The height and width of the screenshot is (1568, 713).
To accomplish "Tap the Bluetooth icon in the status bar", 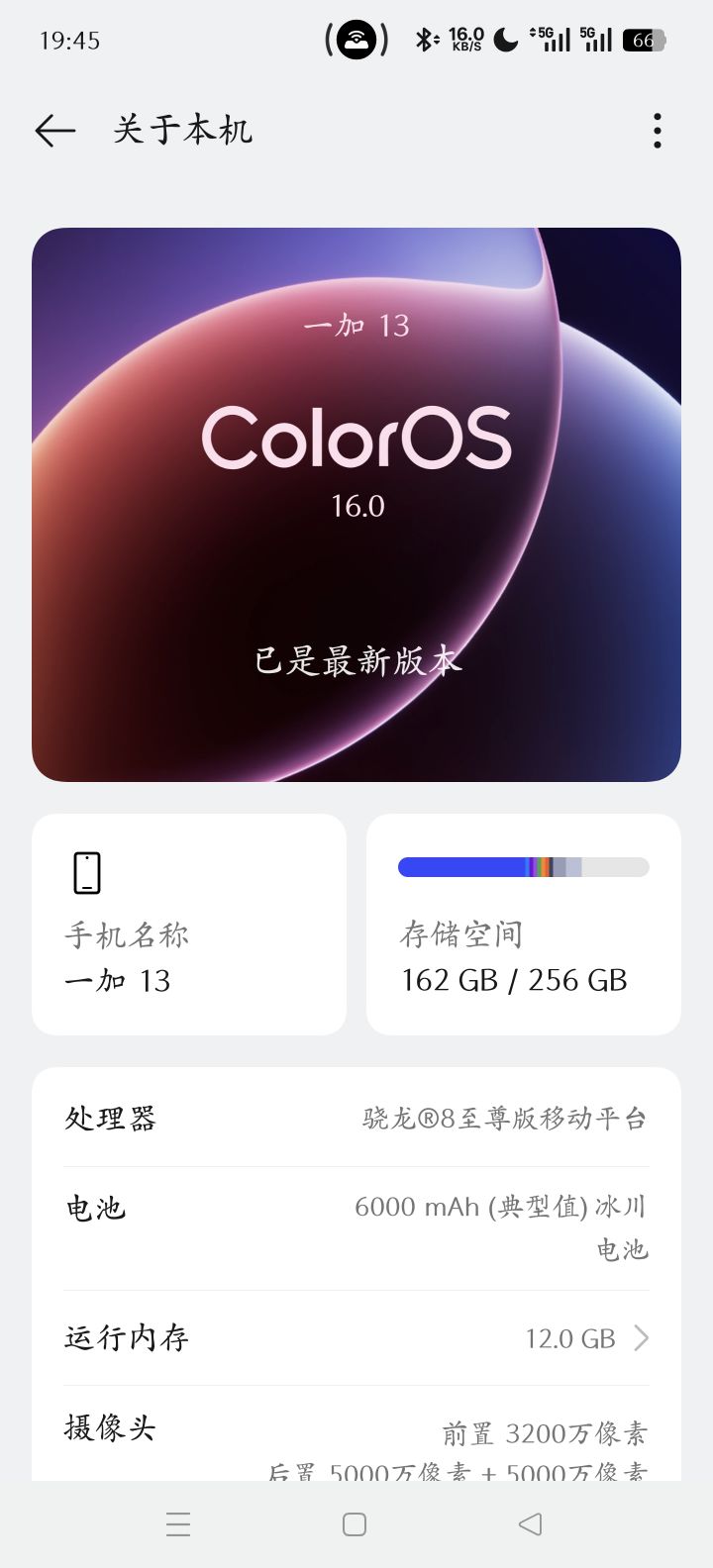I will (x=423, y=37).
